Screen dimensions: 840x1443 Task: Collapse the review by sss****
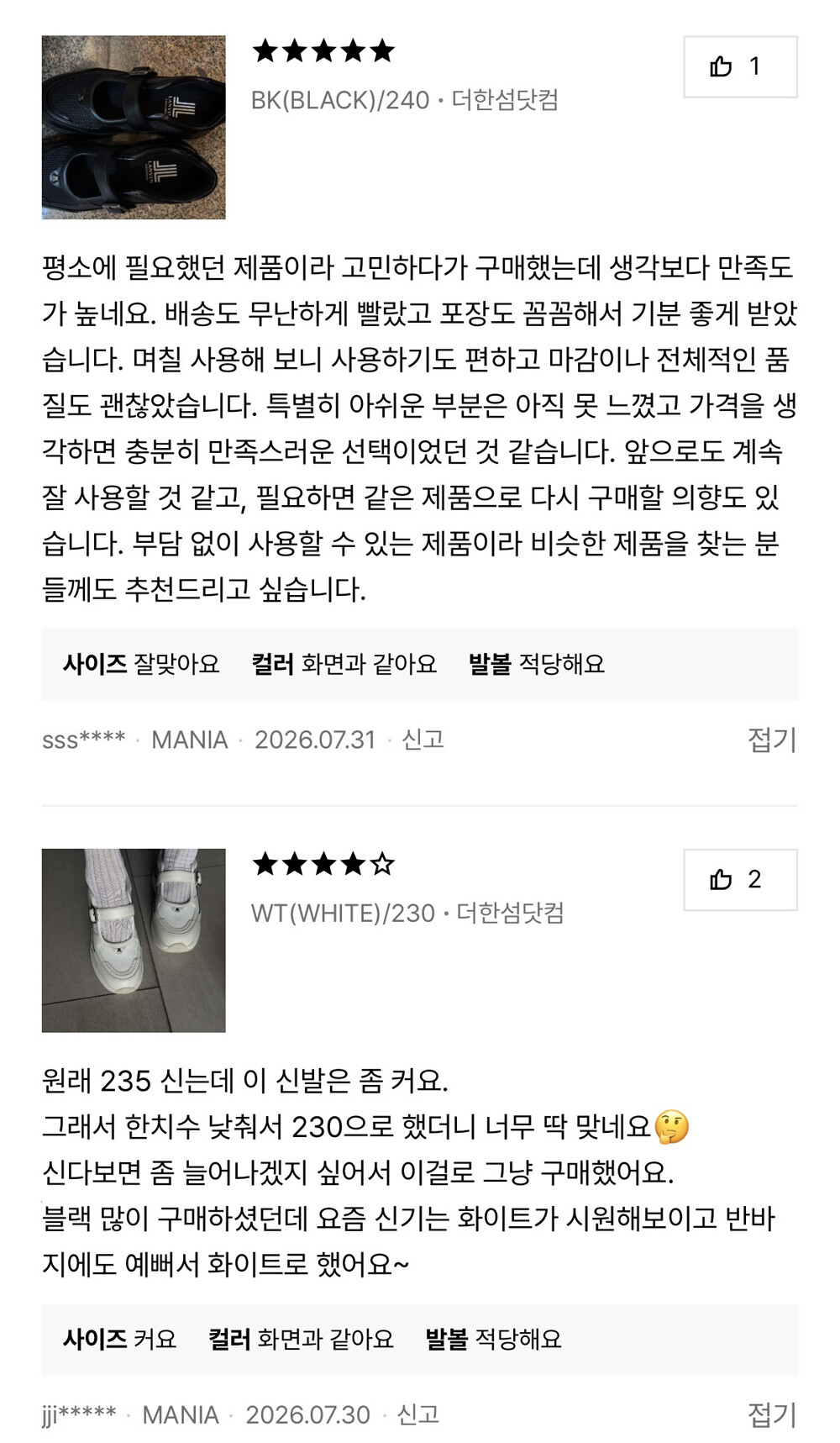(771, 740)
